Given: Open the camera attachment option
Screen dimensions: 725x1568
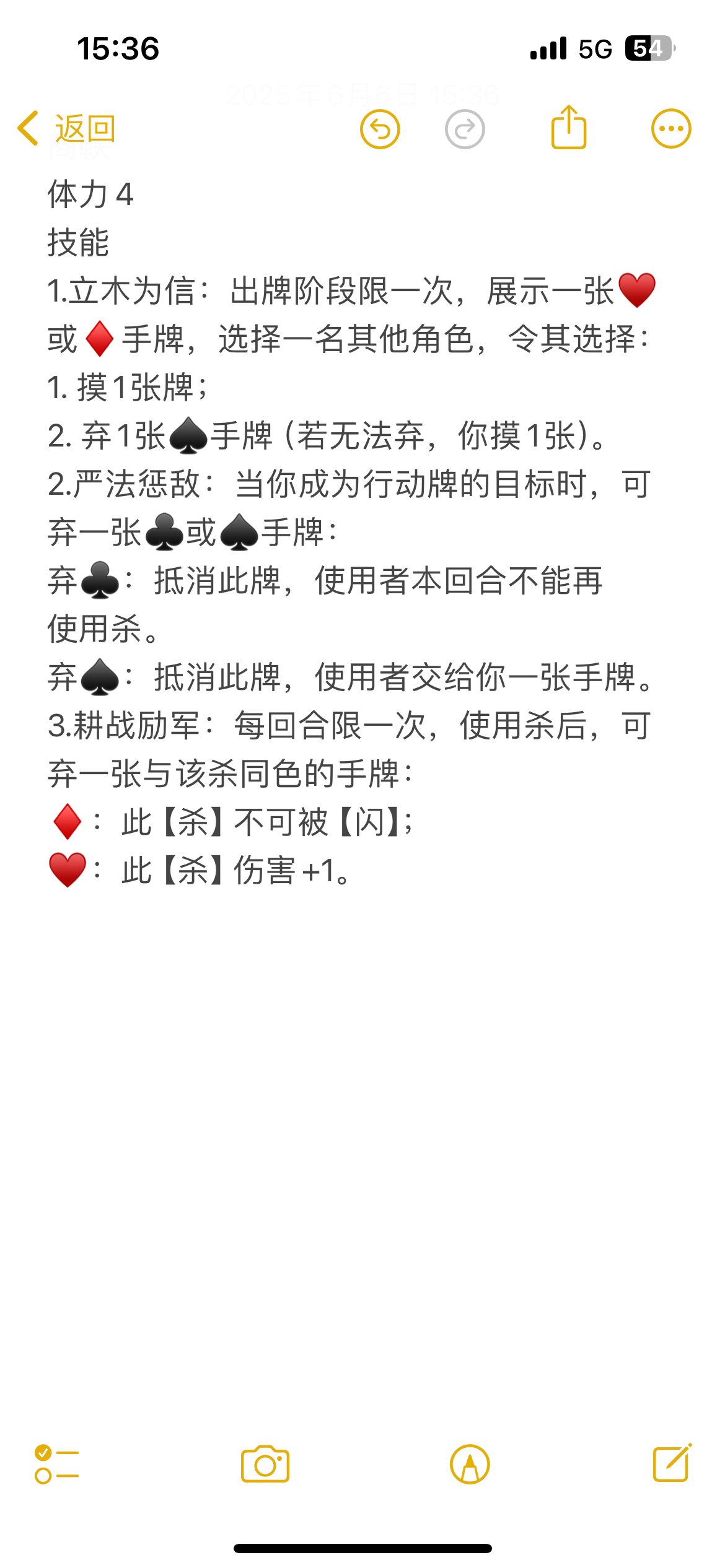Looking at the screenshot, I should pos(265,1464).
